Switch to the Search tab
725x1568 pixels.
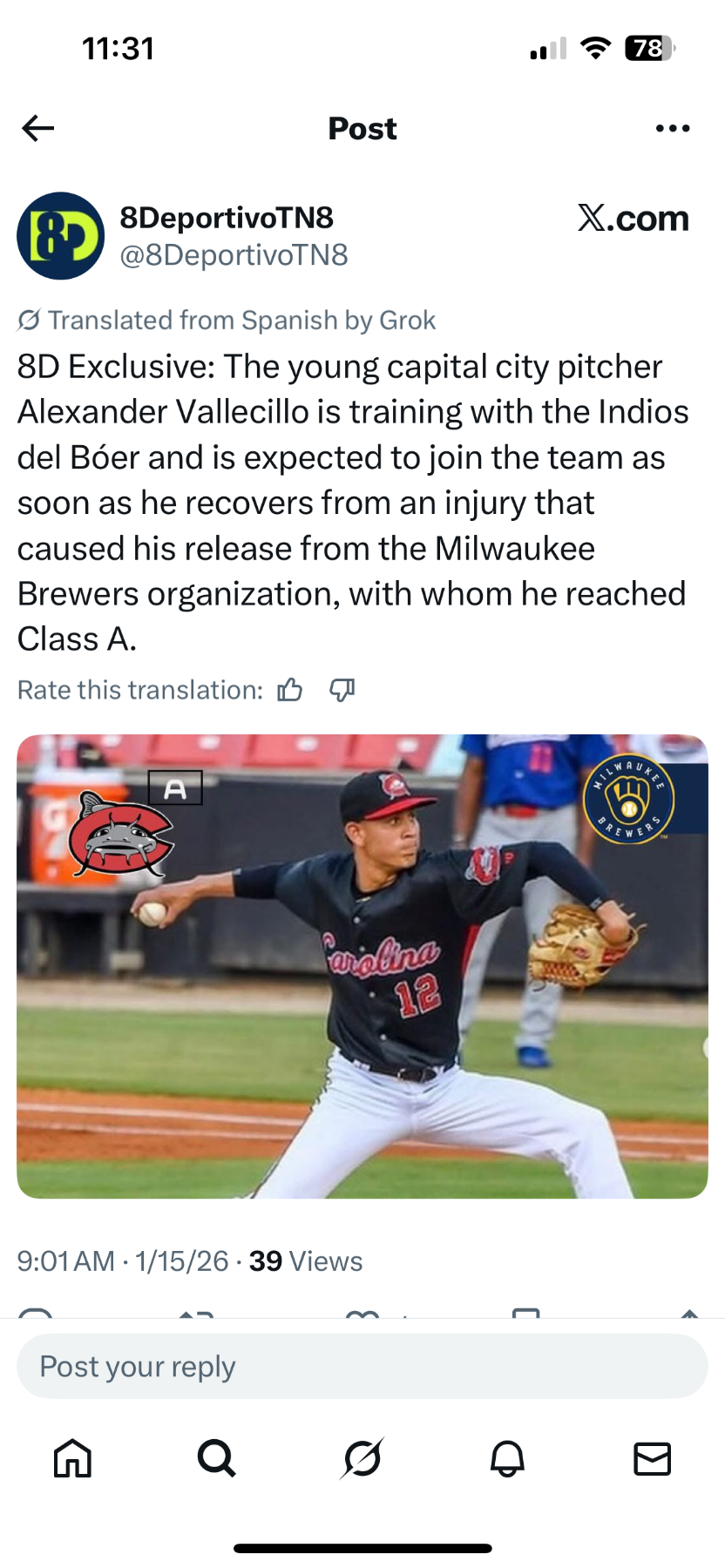point(216,1457)
